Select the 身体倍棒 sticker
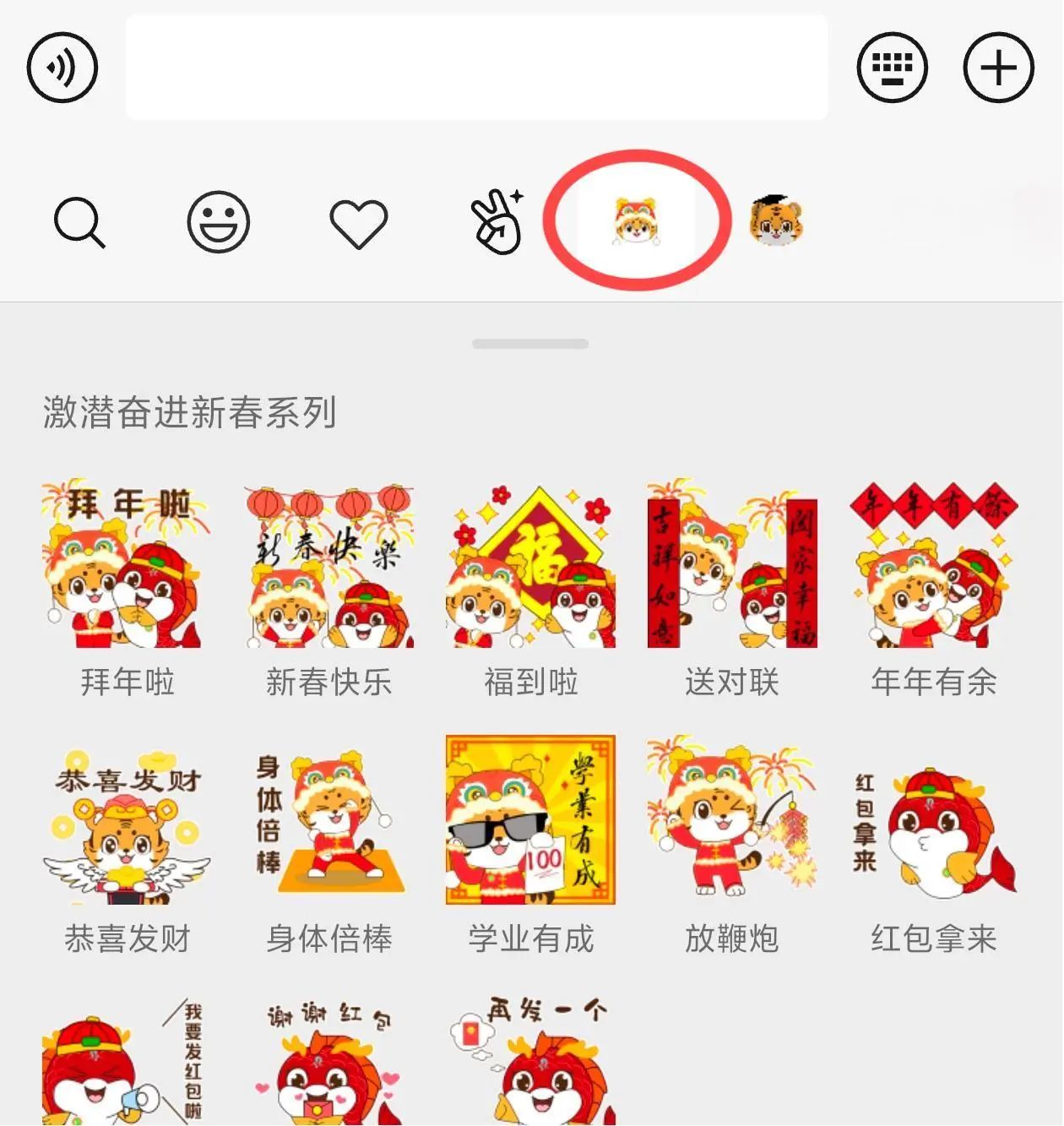This screenshot has height=1126, width=1064. pyautogui.click(x=329, y=821)
